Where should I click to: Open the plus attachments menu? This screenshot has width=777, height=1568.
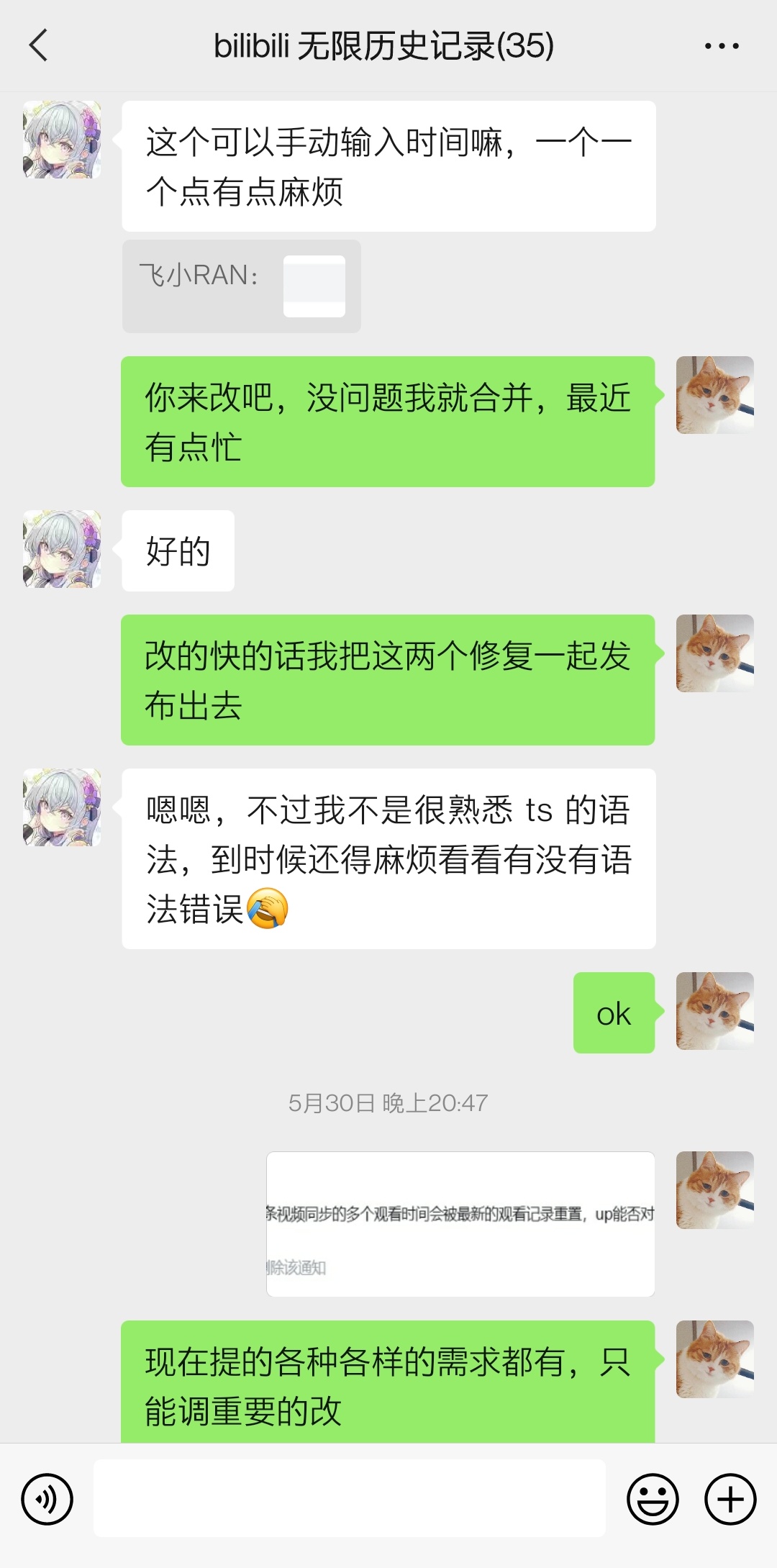click(x=730, y=1500)
